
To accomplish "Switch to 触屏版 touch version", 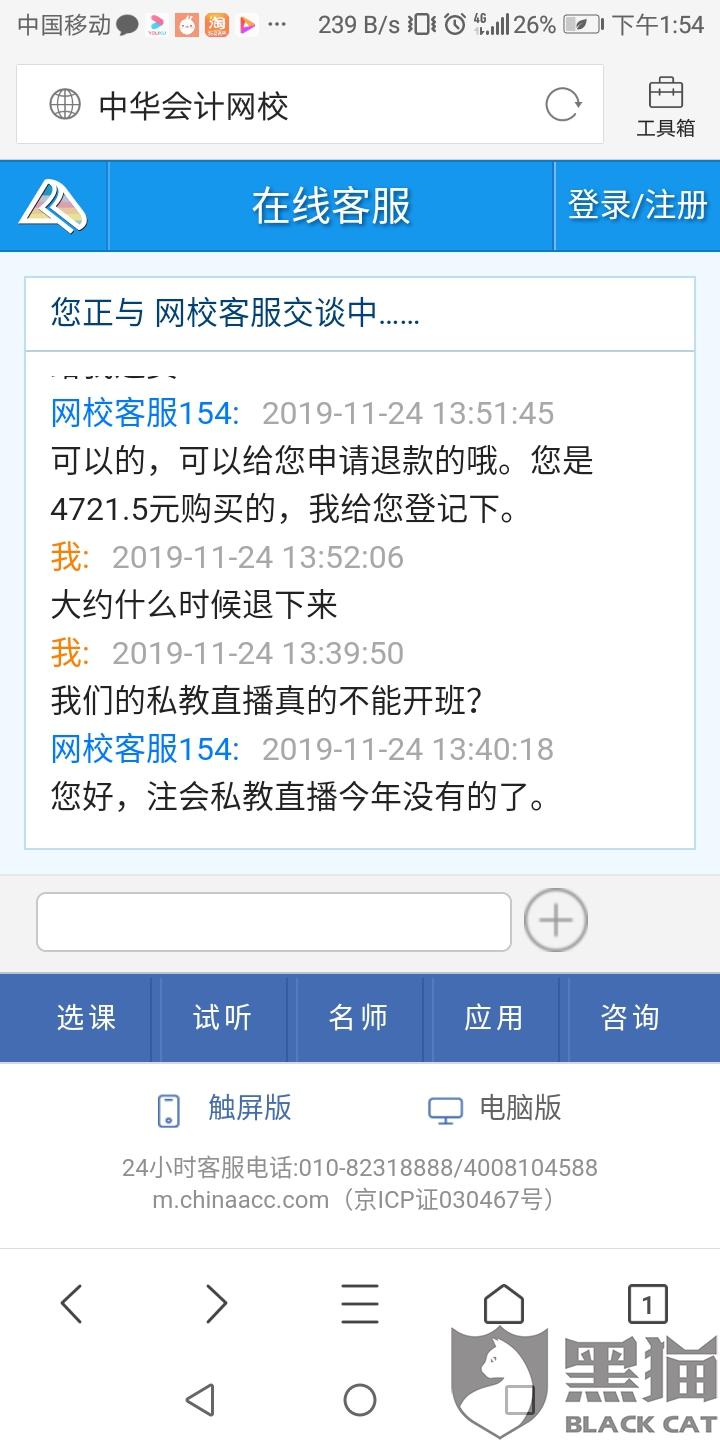I will [x=225, y=1108].
